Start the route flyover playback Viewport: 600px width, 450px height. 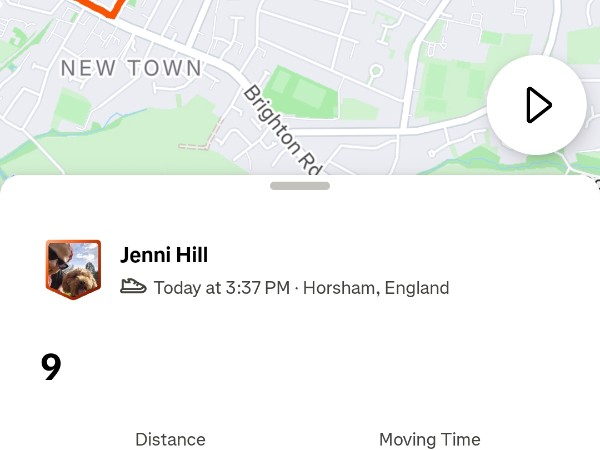pos(537,105)
